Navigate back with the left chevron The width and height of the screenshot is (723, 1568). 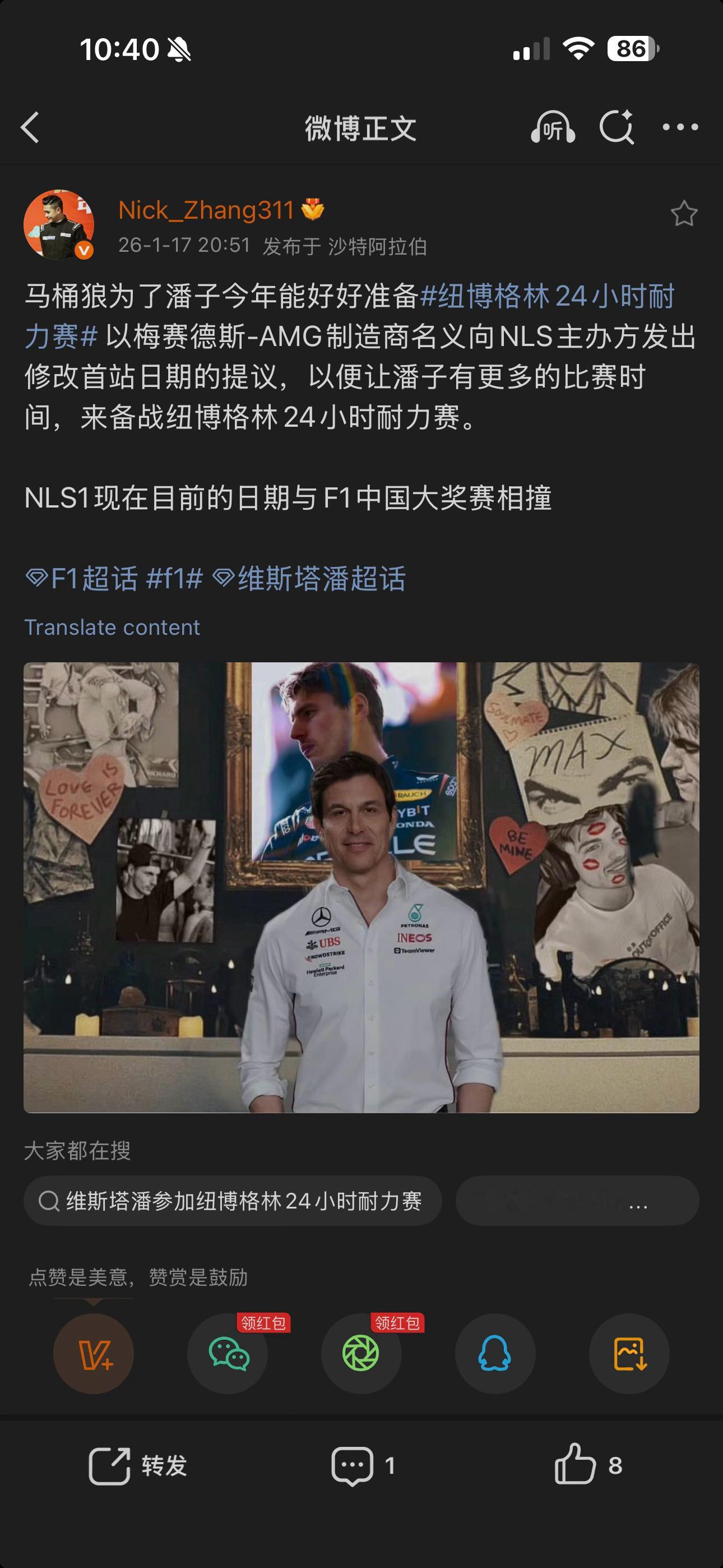tap(29, 128)
